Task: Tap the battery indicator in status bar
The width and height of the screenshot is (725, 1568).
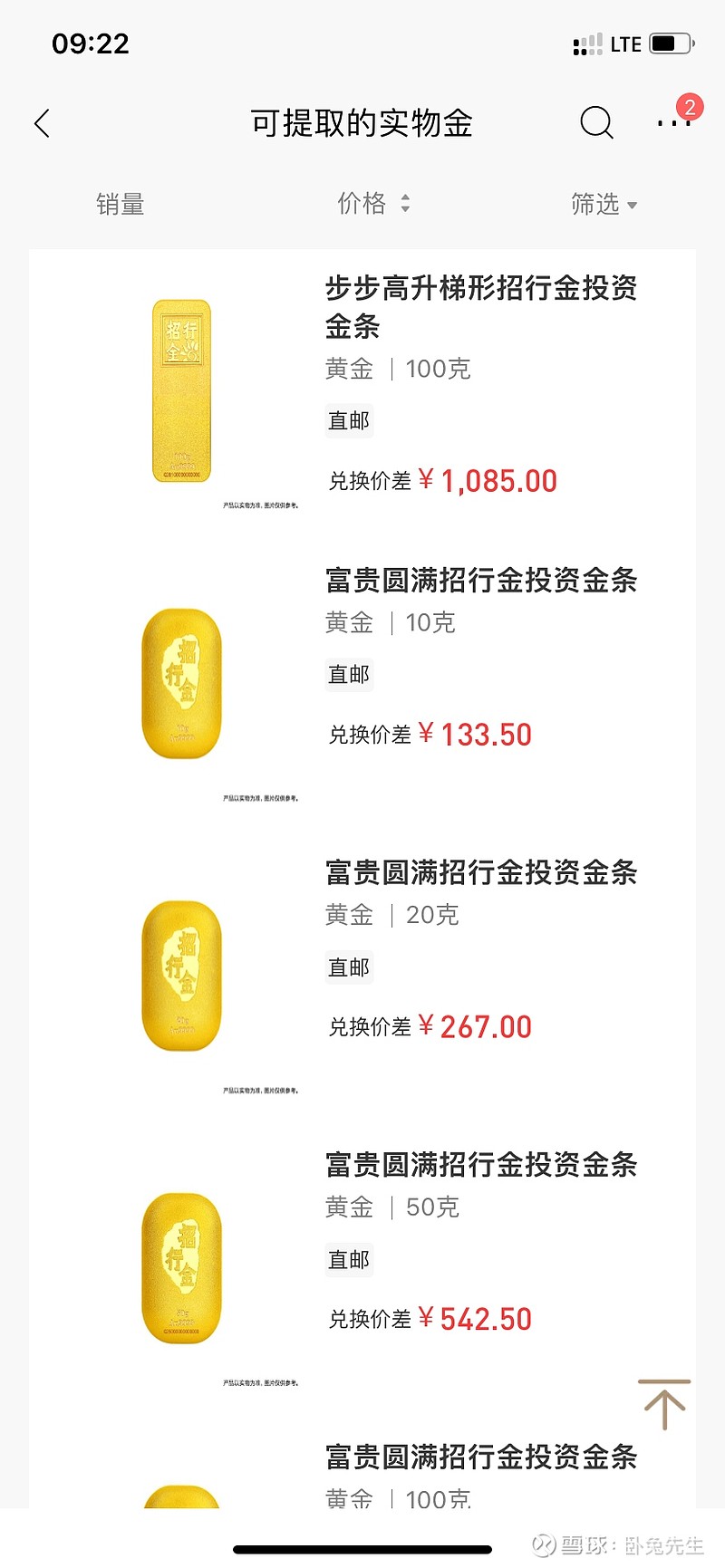Action: (671, 43)
